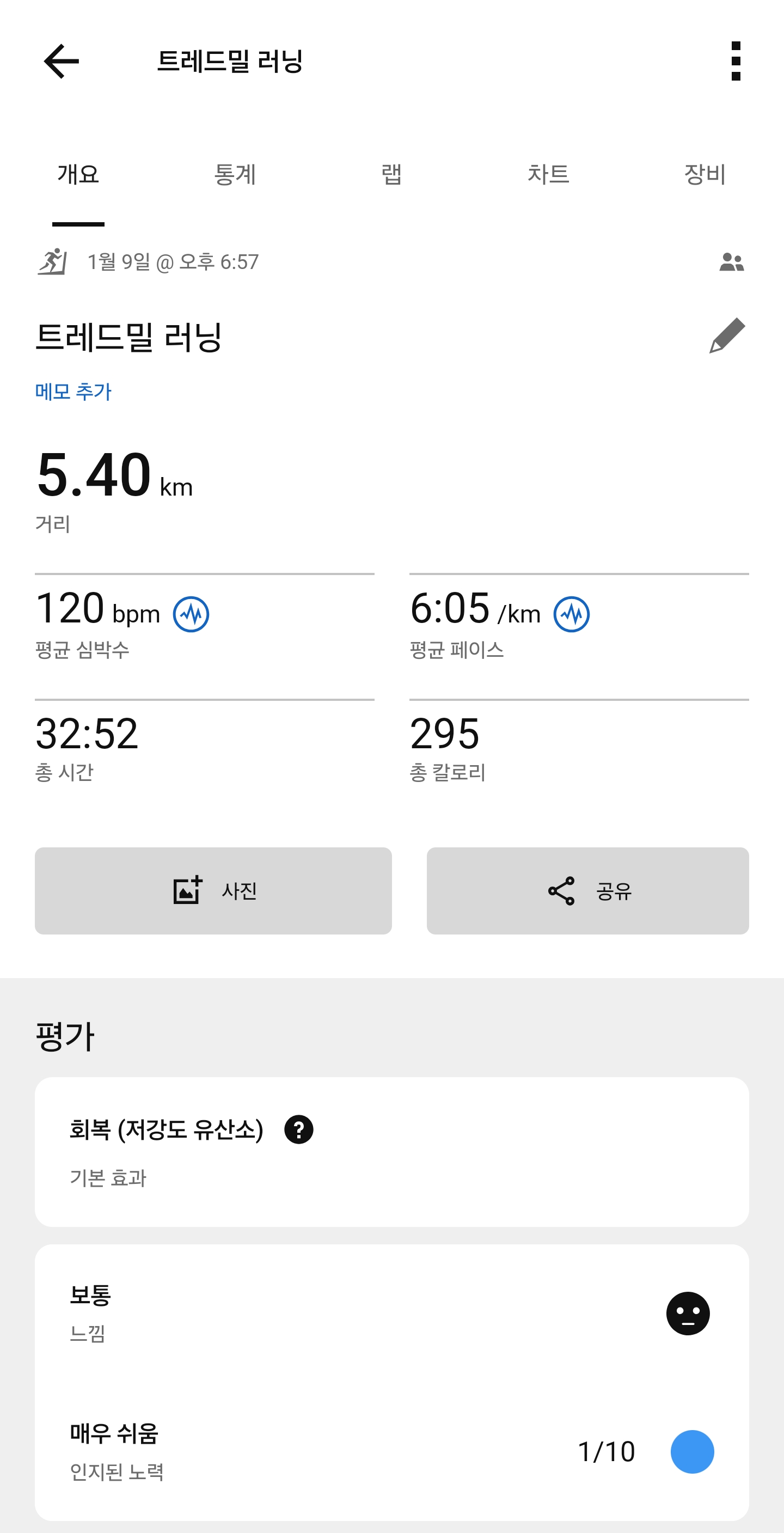Tap the photo add icon on 사진 button

pyautogui.click(x=187, y=890)
